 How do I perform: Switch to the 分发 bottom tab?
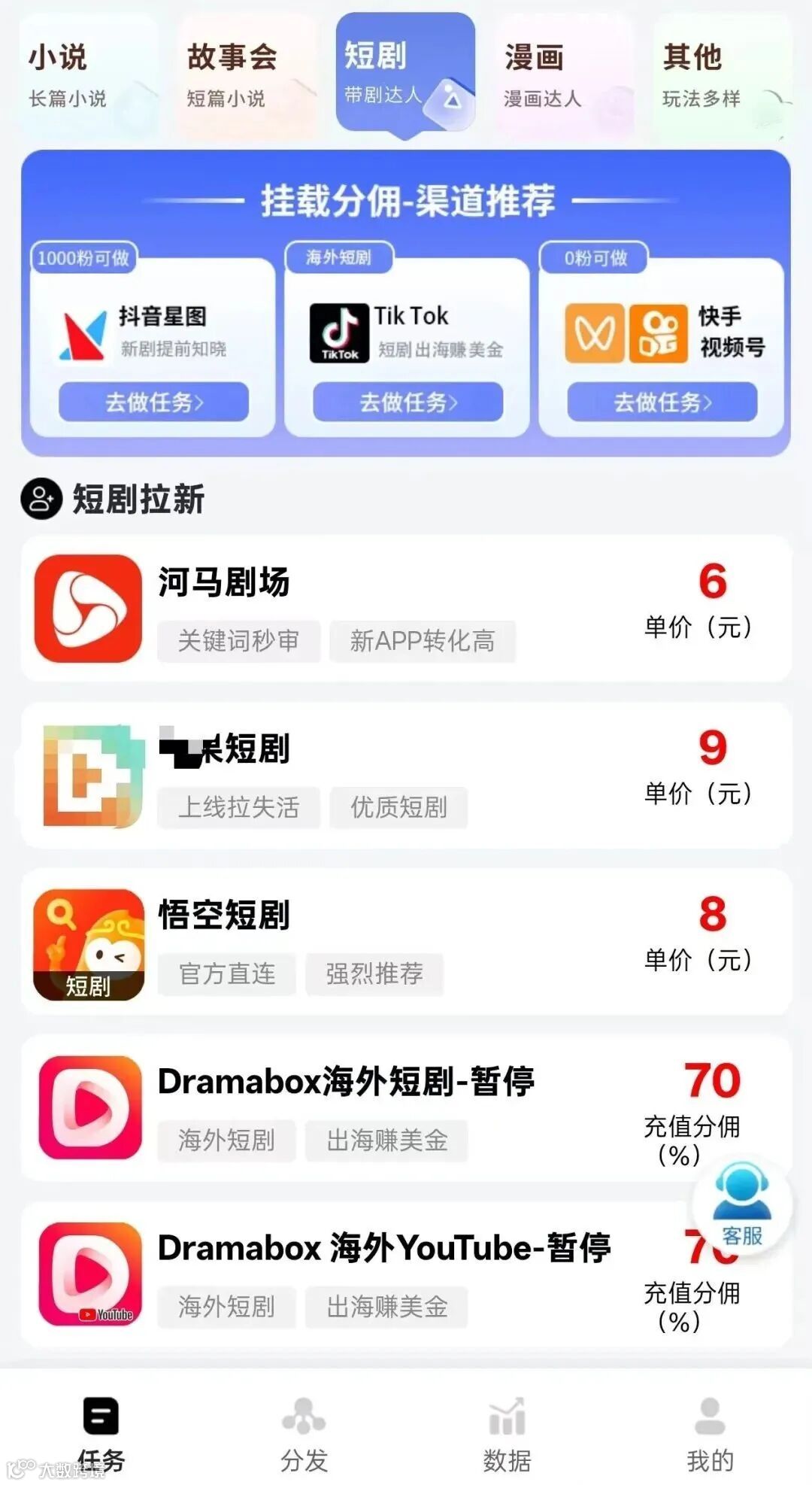pyautogui.click(x=304, y=1433)
